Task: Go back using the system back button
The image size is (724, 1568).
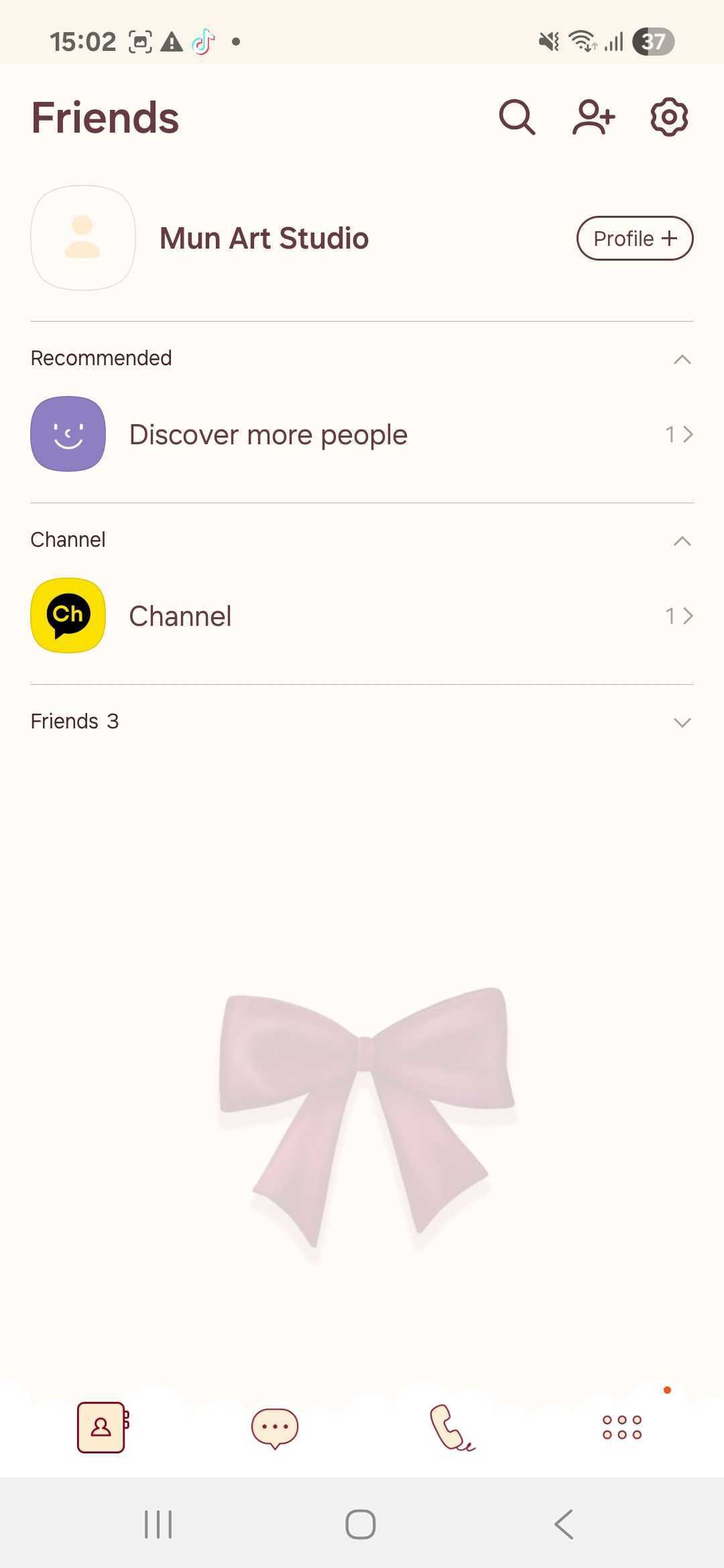Action: (564, 1524)
